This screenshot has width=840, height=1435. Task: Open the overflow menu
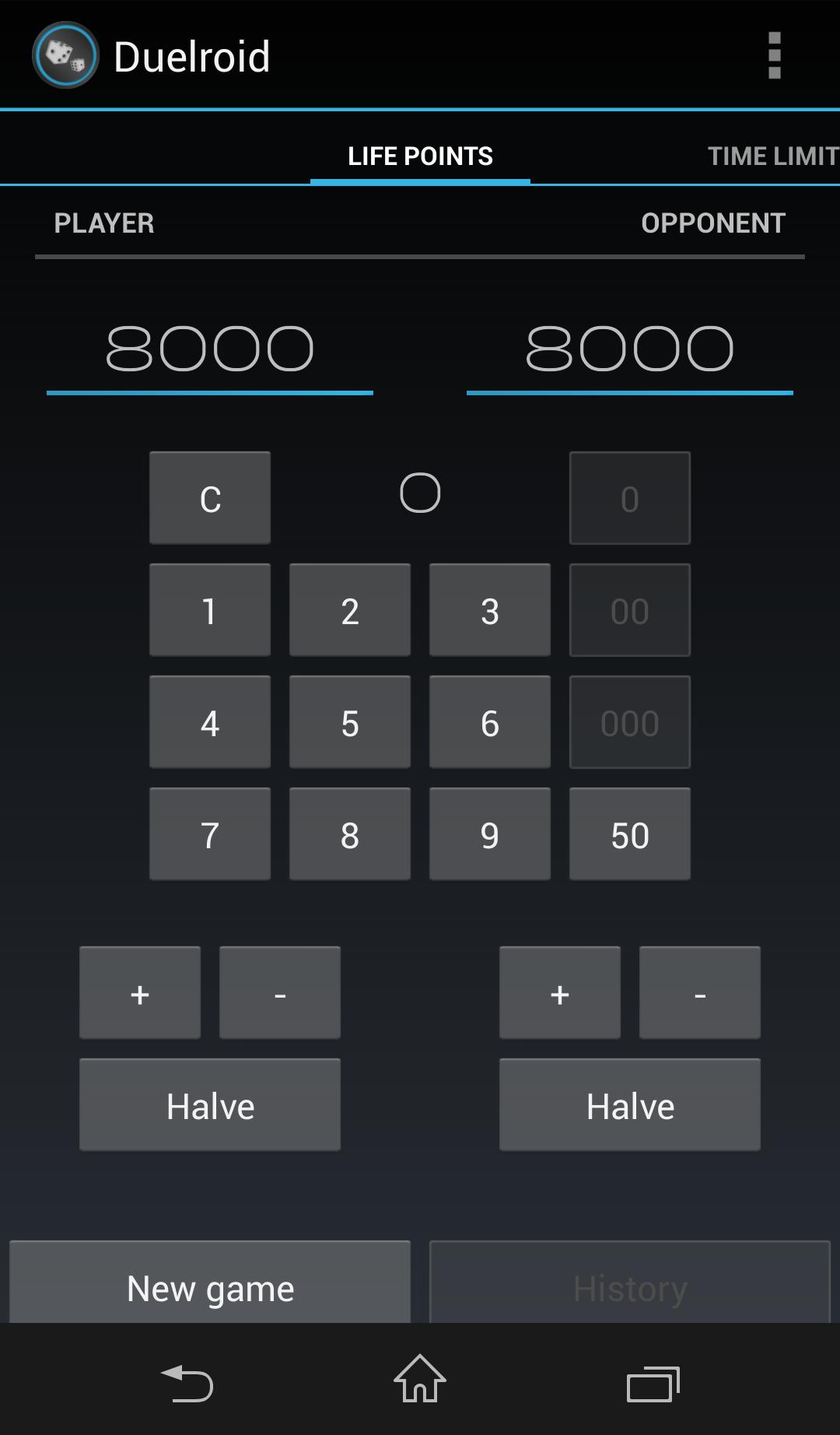(774, 56)
